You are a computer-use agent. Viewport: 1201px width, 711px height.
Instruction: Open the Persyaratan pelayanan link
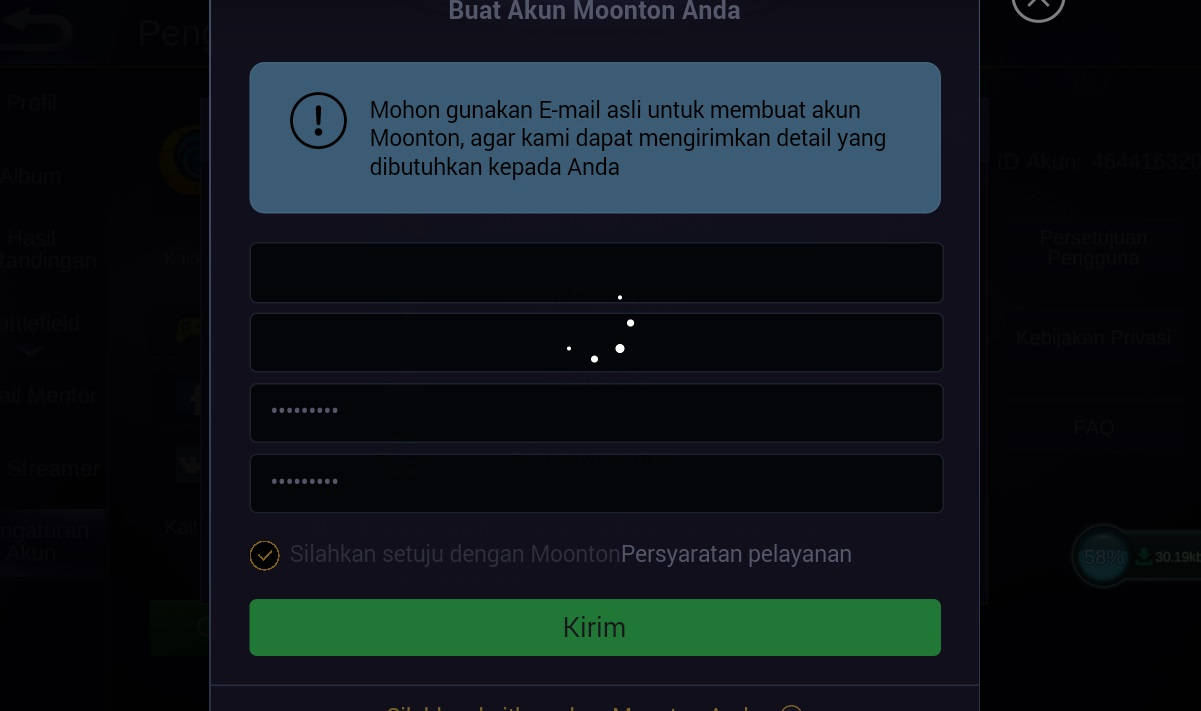[x=736, y=554]
